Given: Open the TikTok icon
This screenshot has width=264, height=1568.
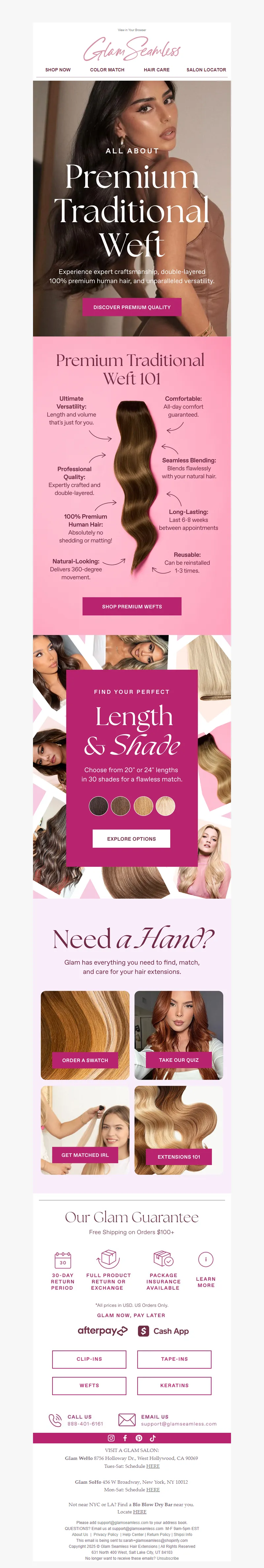Looking at the screenshot, I should click(x=153, y=1438).
